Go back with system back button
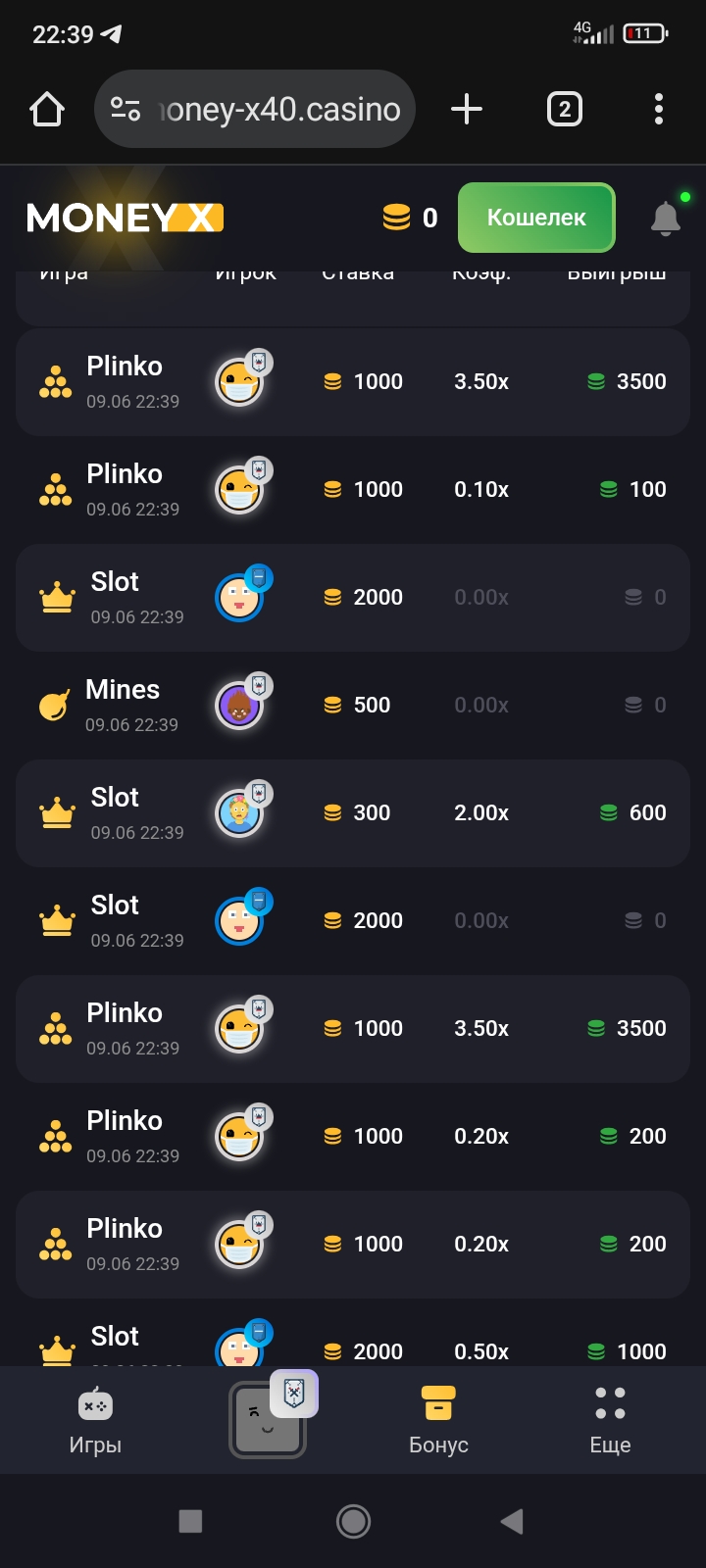 (x=511, y=1521)
